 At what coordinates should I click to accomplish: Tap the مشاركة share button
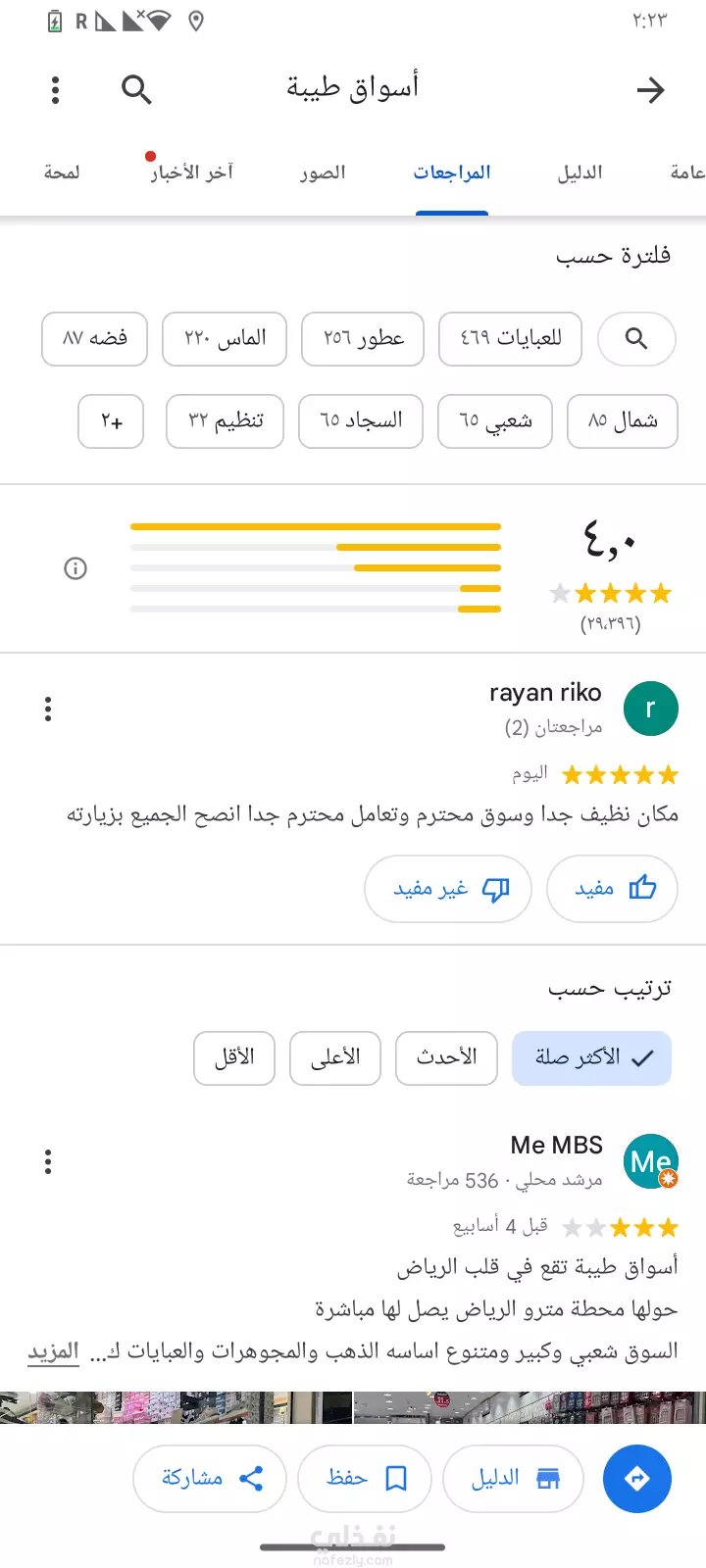[210, 1478]
